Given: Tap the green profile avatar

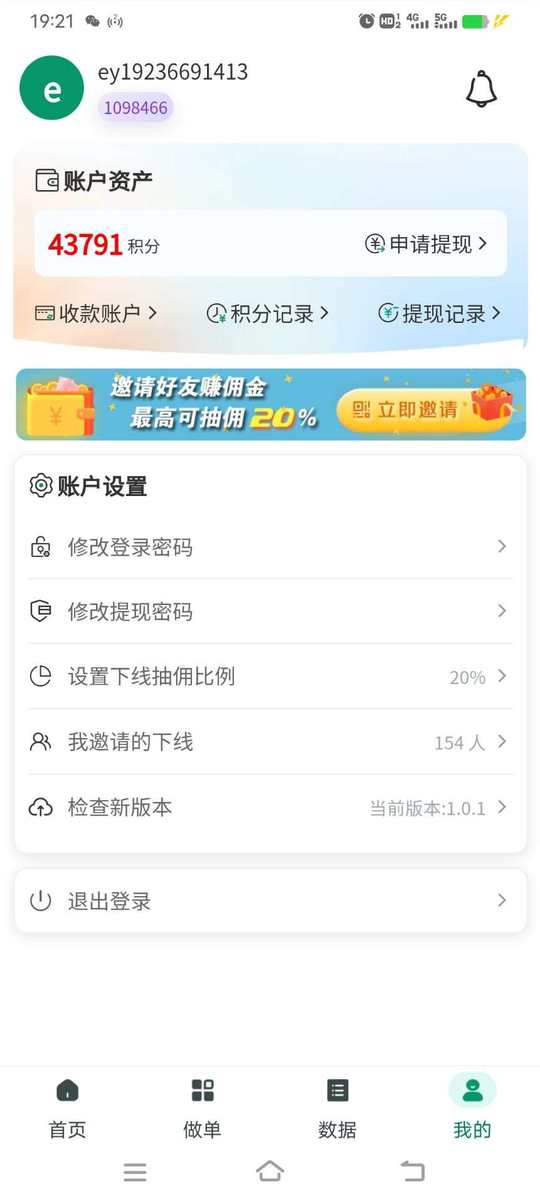Looking at the screenshot, I should click(x=51, y=88).
